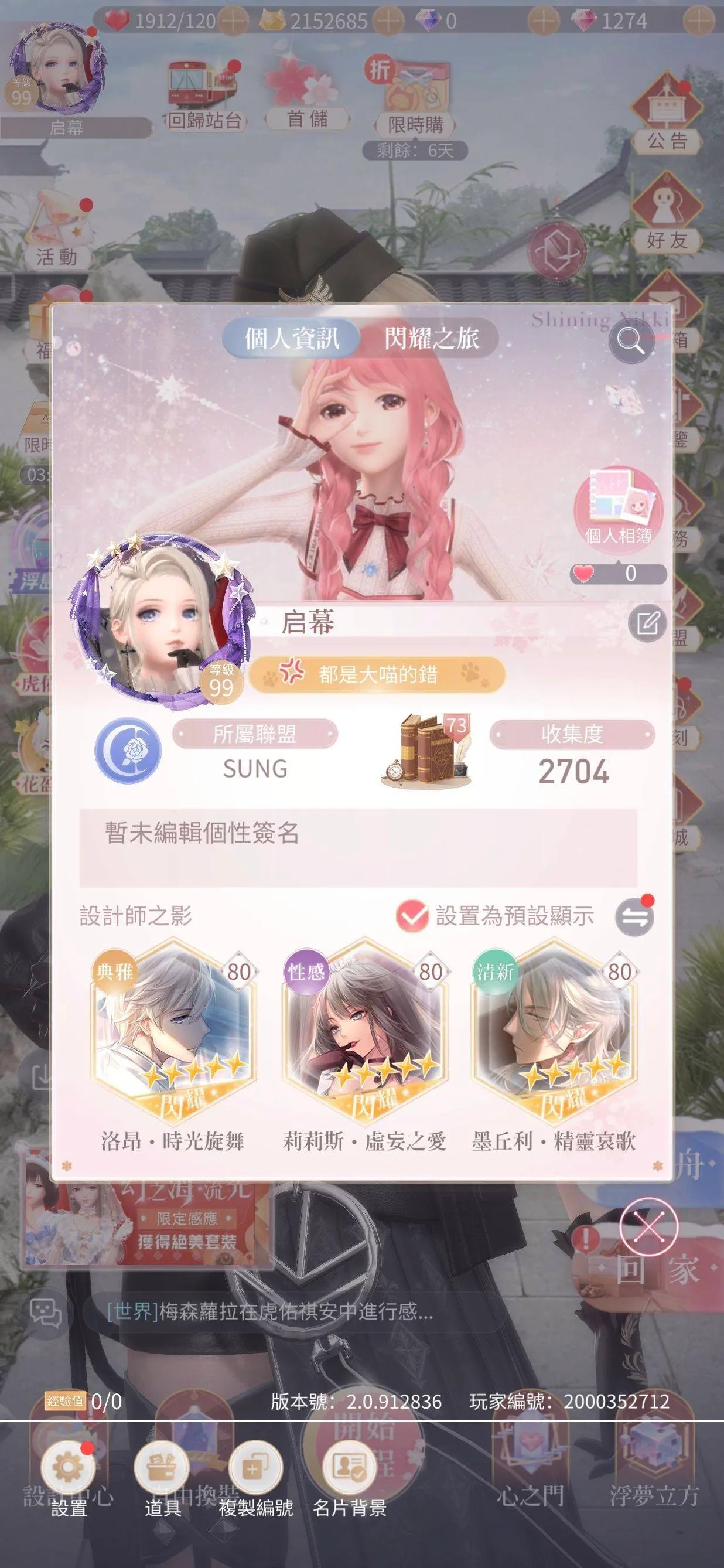Tap the swap designer reflections icon
The height and width of the screenshot is (1568, 724).
(x=634, y=918)
